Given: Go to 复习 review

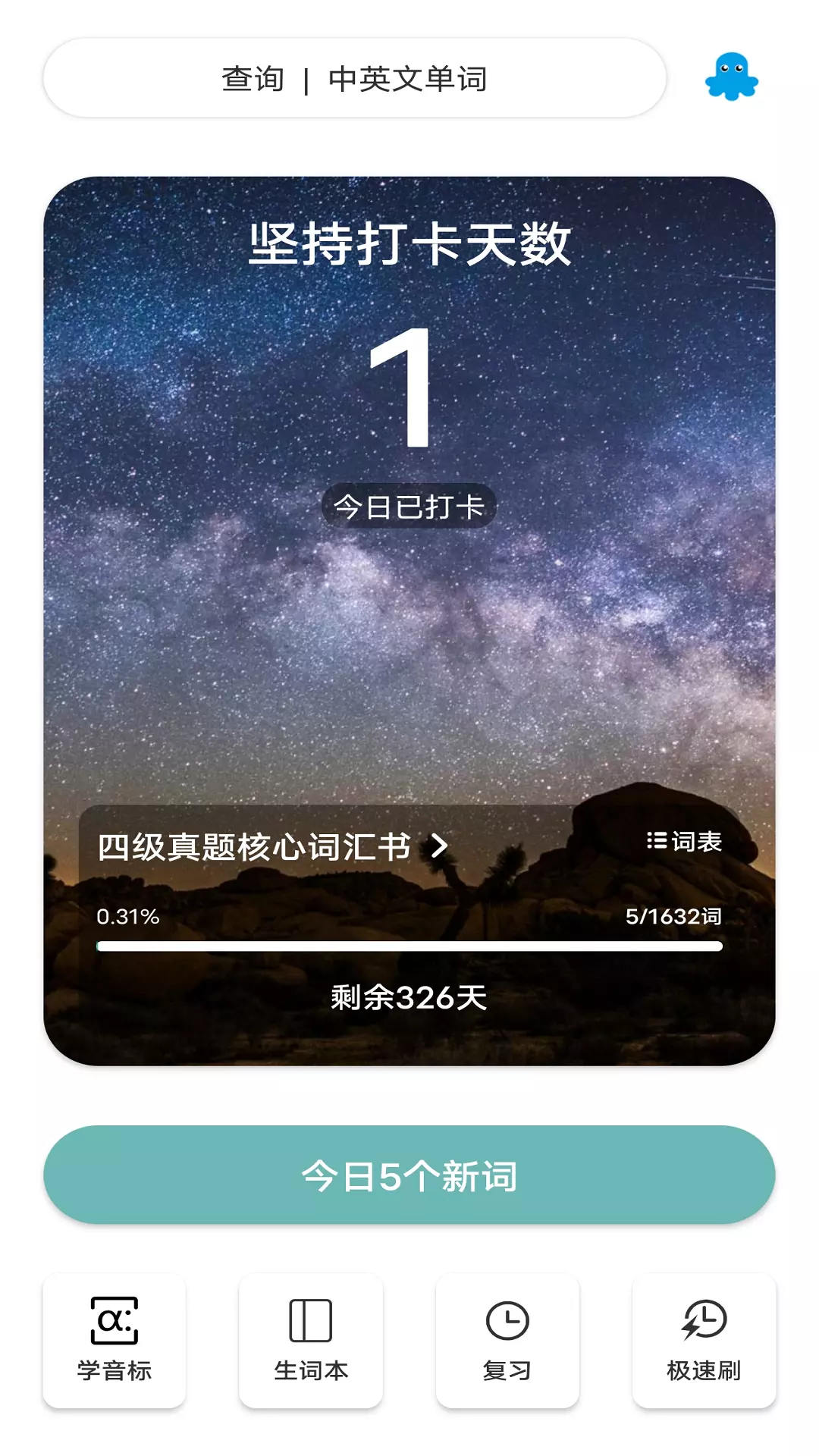Looking at the screenshot, I should 507,1341.
